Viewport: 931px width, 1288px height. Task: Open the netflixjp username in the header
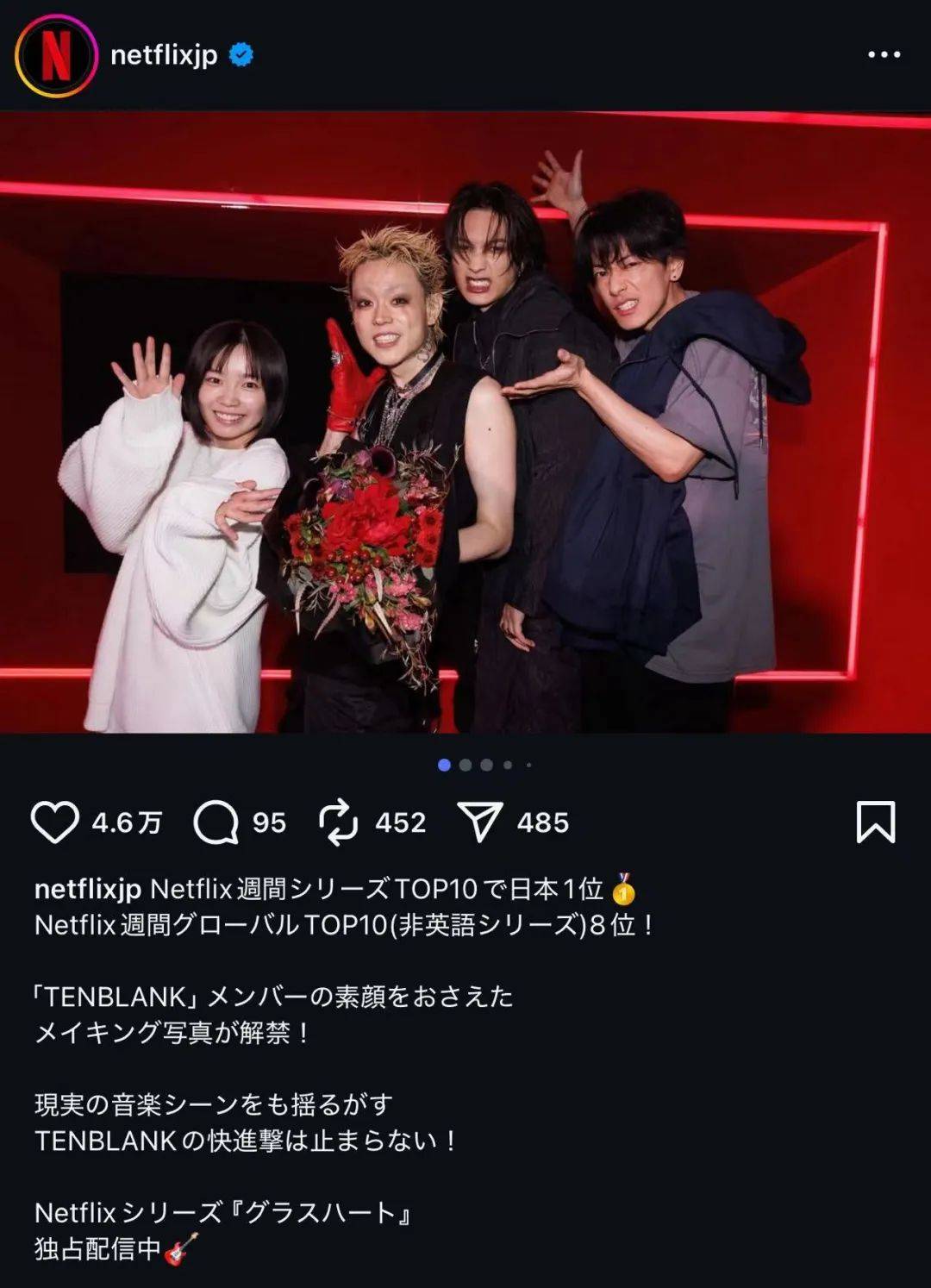[164, 56]
